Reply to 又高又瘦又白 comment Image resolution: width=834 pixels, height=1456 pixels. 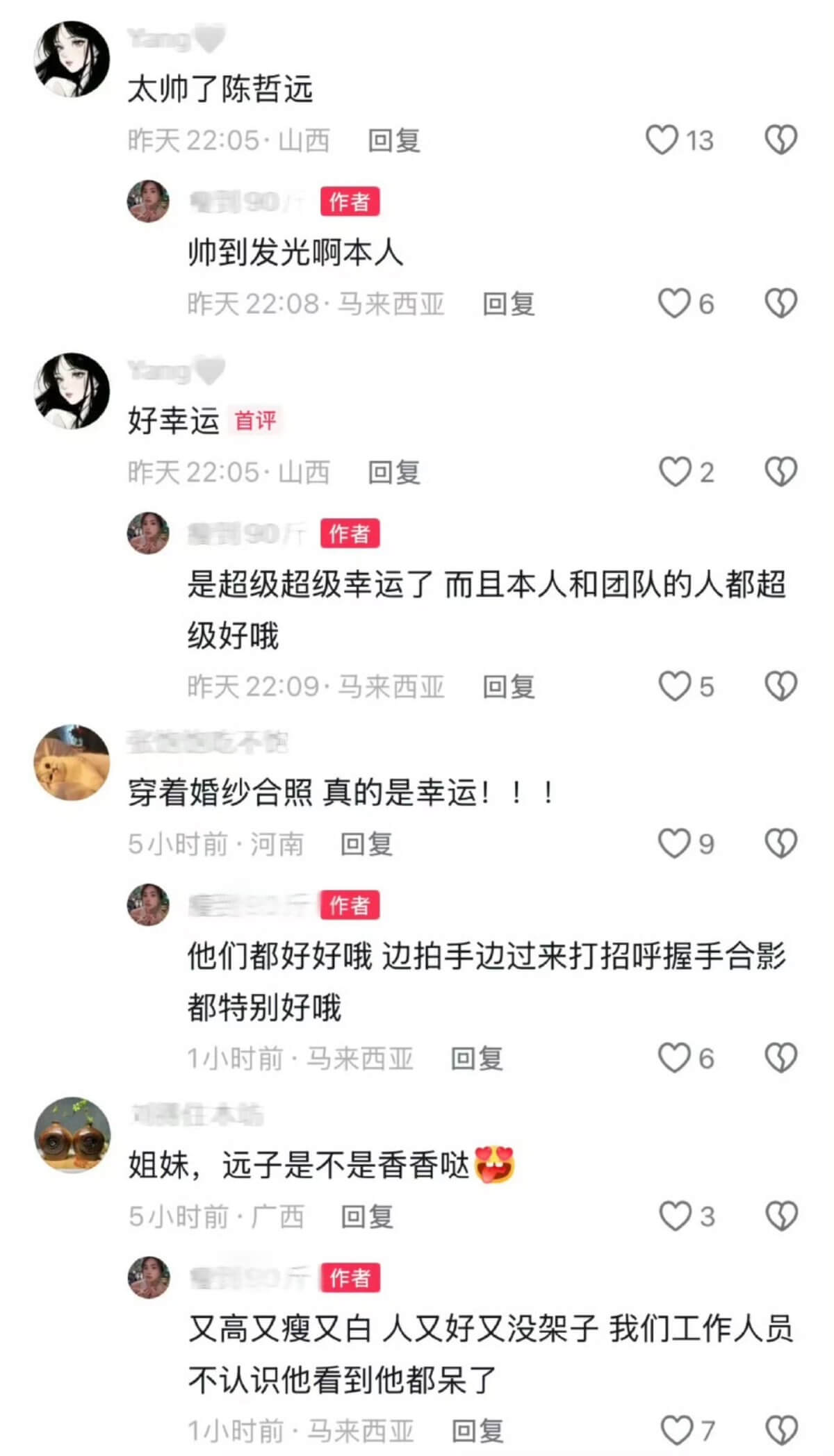pos(477,1431)
